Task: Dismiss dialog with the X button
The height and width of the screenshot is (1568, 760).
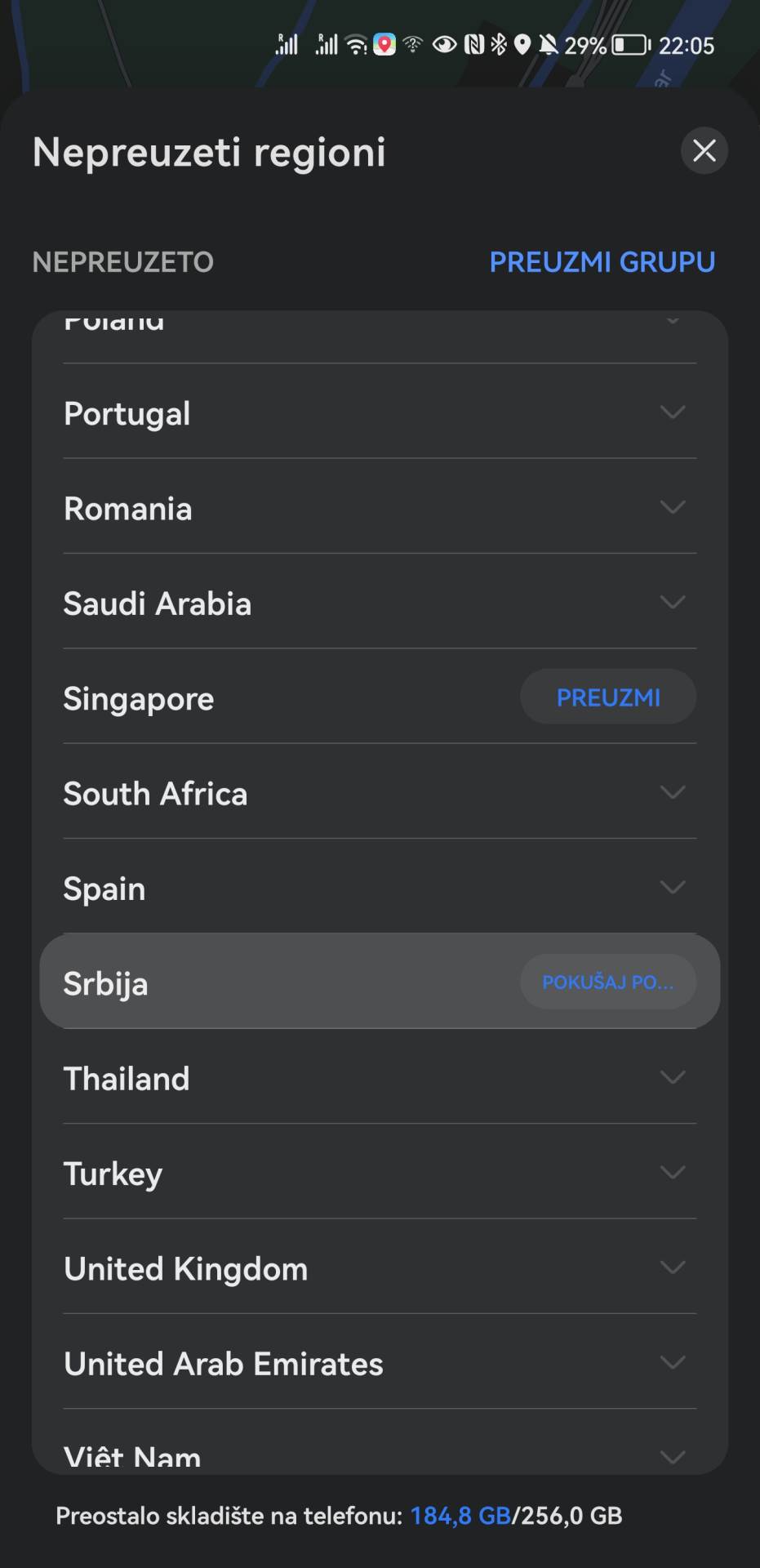Action: [704, 150]
